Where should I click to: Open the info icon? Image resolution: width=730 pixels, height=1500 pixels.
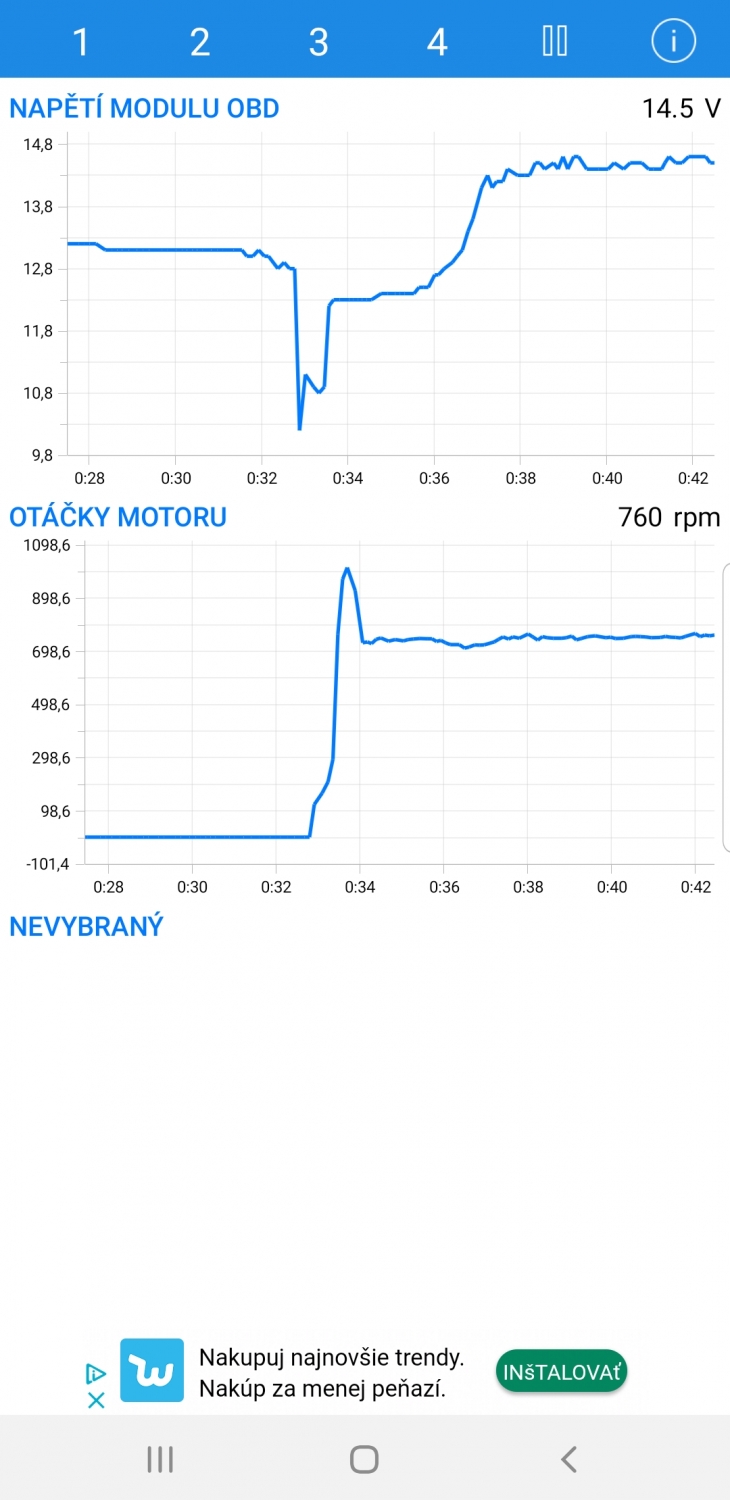pos(673,41)
